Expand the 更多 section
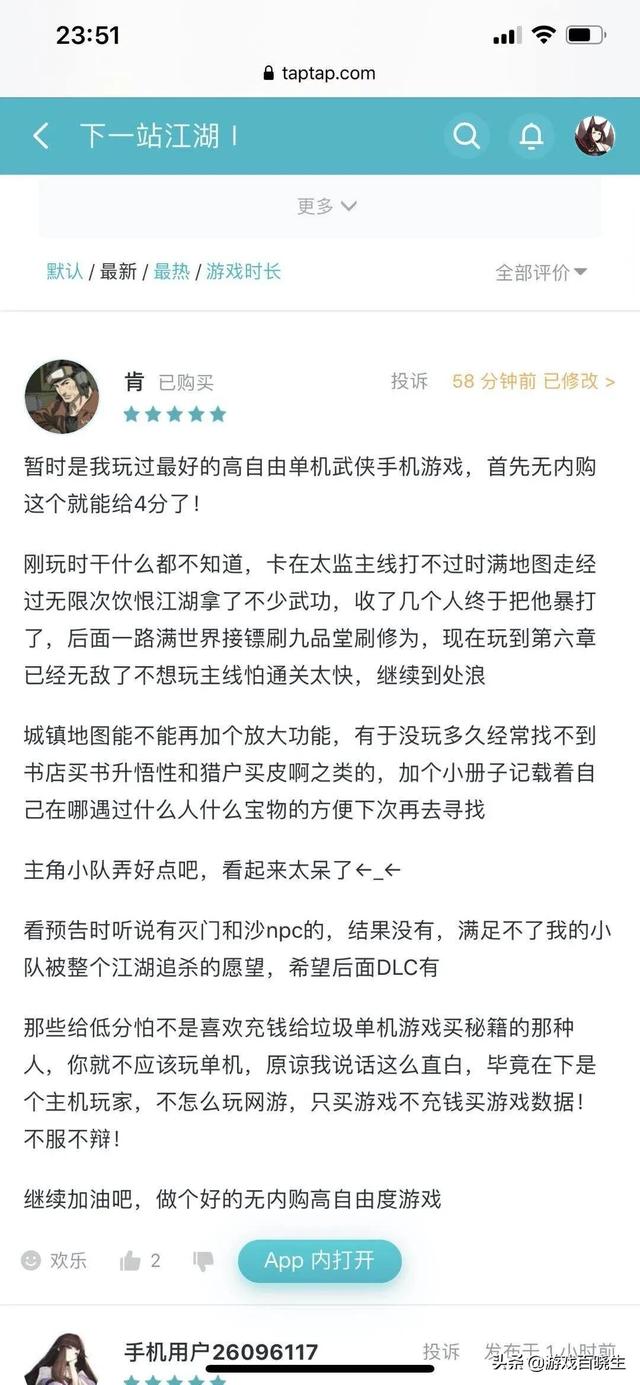 point(326,206)
